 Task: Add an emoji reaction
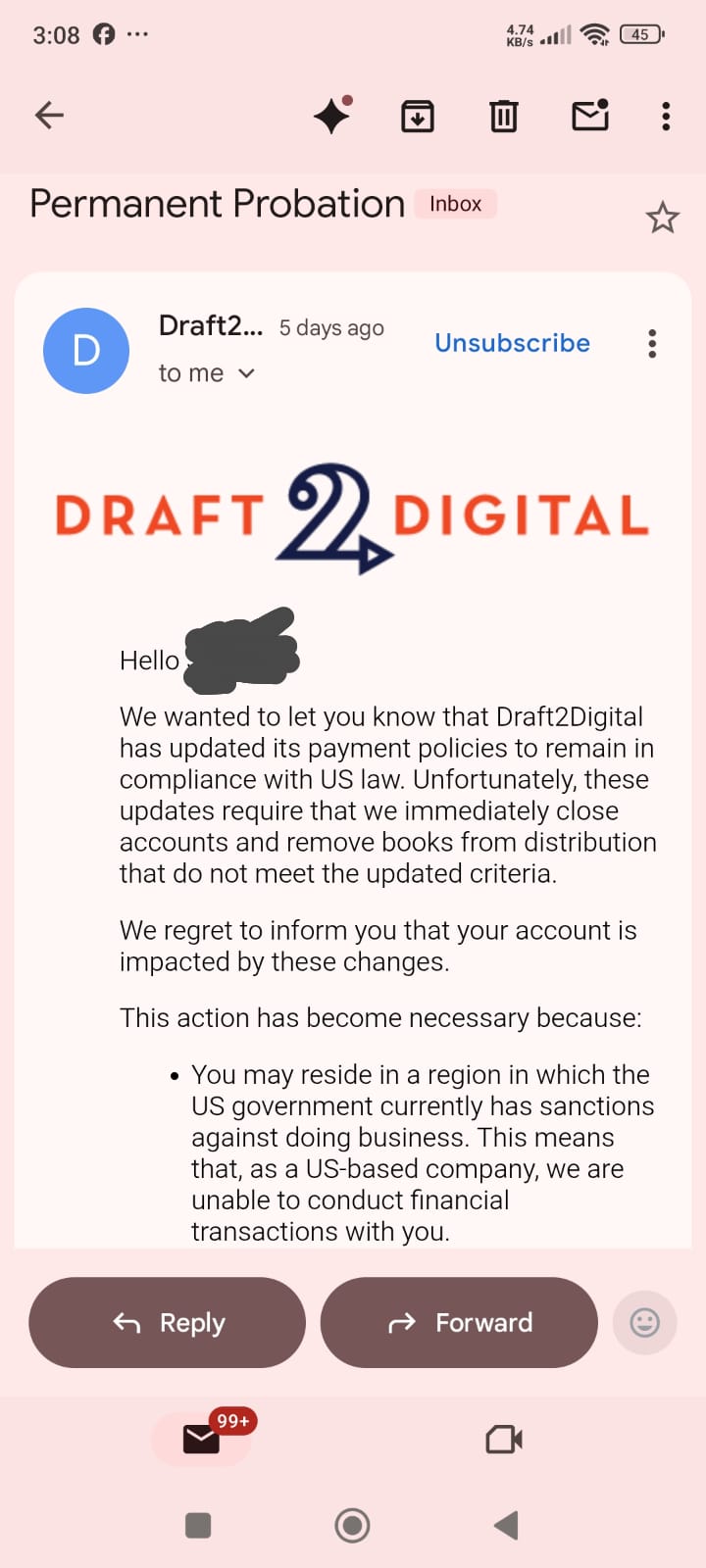[x=644, y=1323]
